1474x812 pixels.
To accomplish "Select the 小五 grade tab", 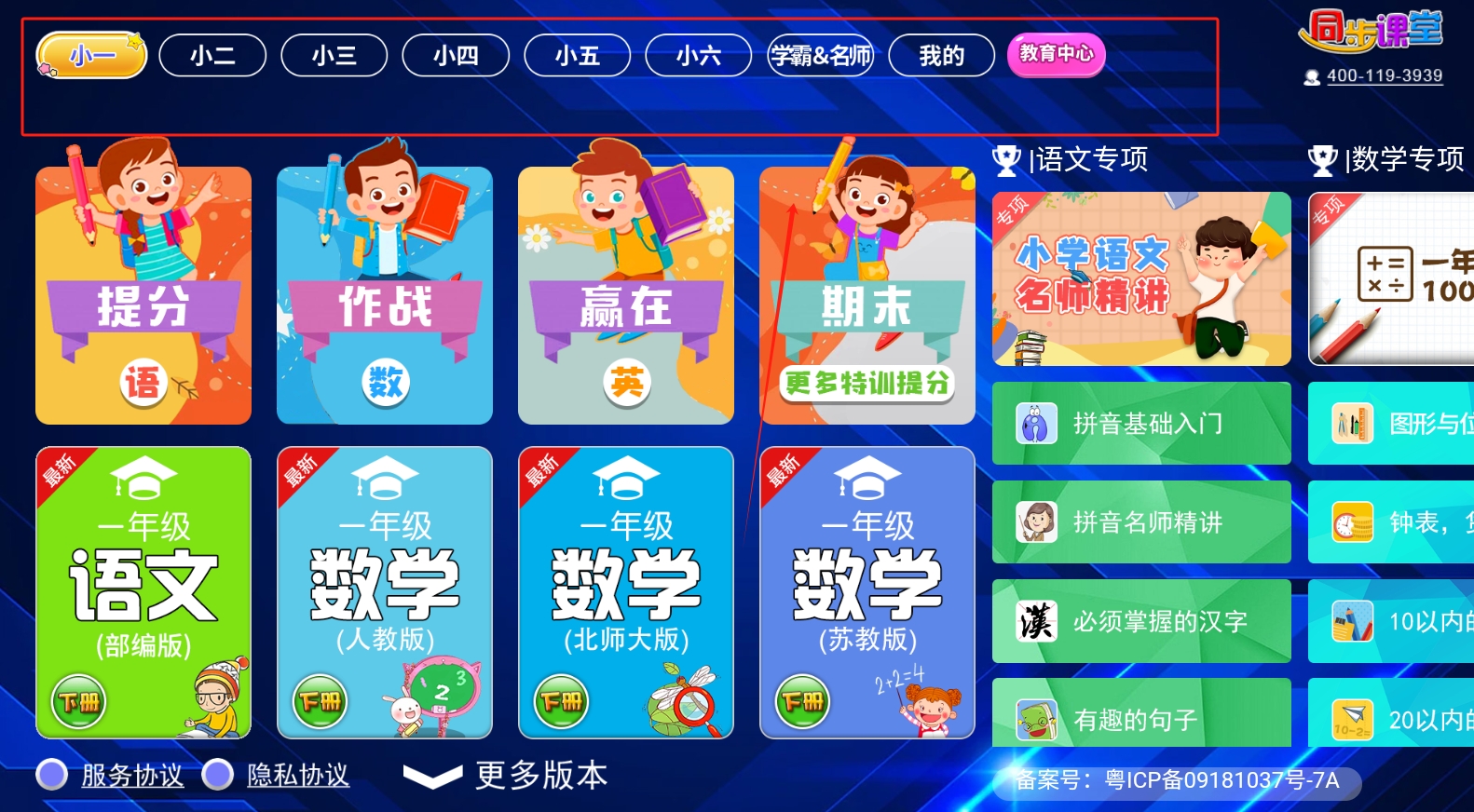I will coord(577,56).
